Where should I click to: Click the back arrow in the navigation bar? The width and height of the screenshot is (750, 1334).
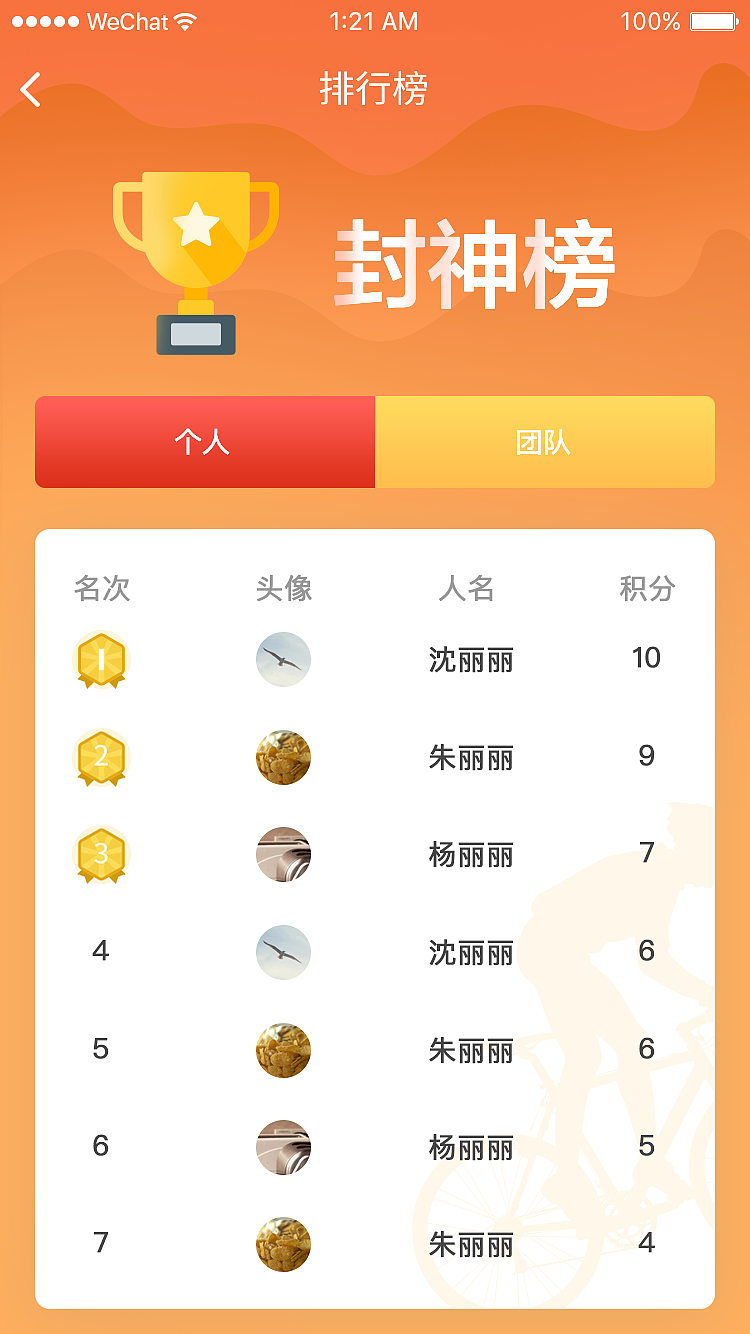pos(30,90)
